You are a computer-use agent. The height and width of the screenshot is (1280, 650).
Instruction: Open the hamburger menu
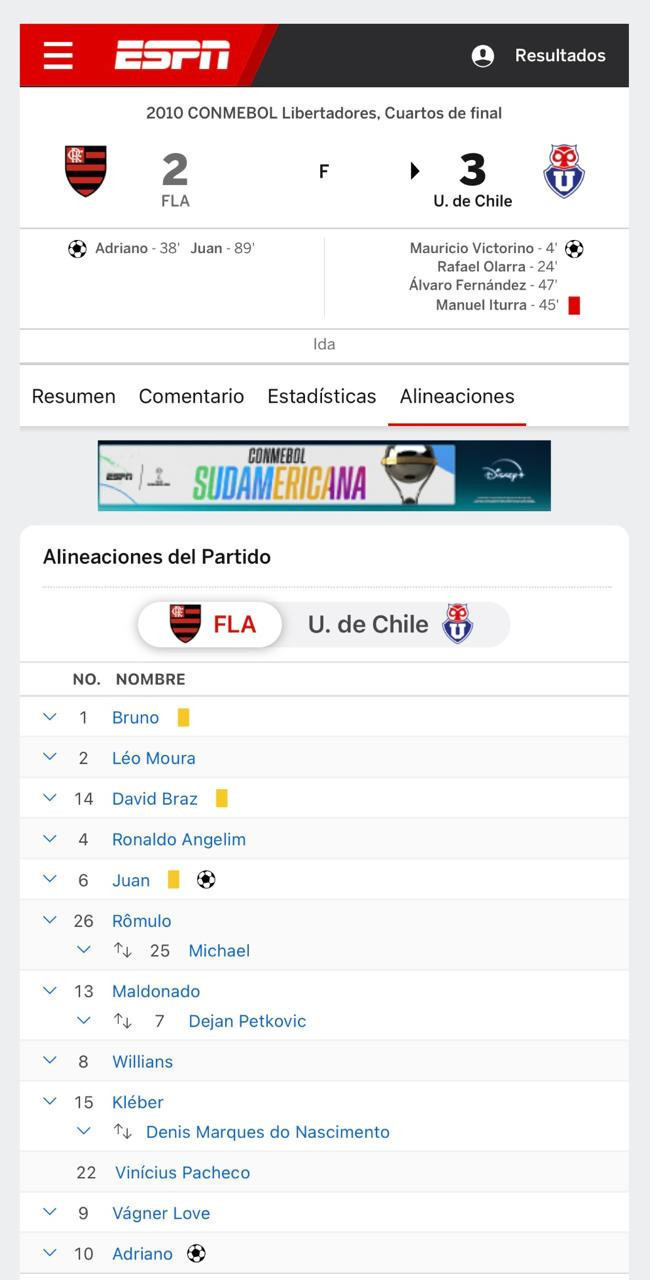[58, 55]
